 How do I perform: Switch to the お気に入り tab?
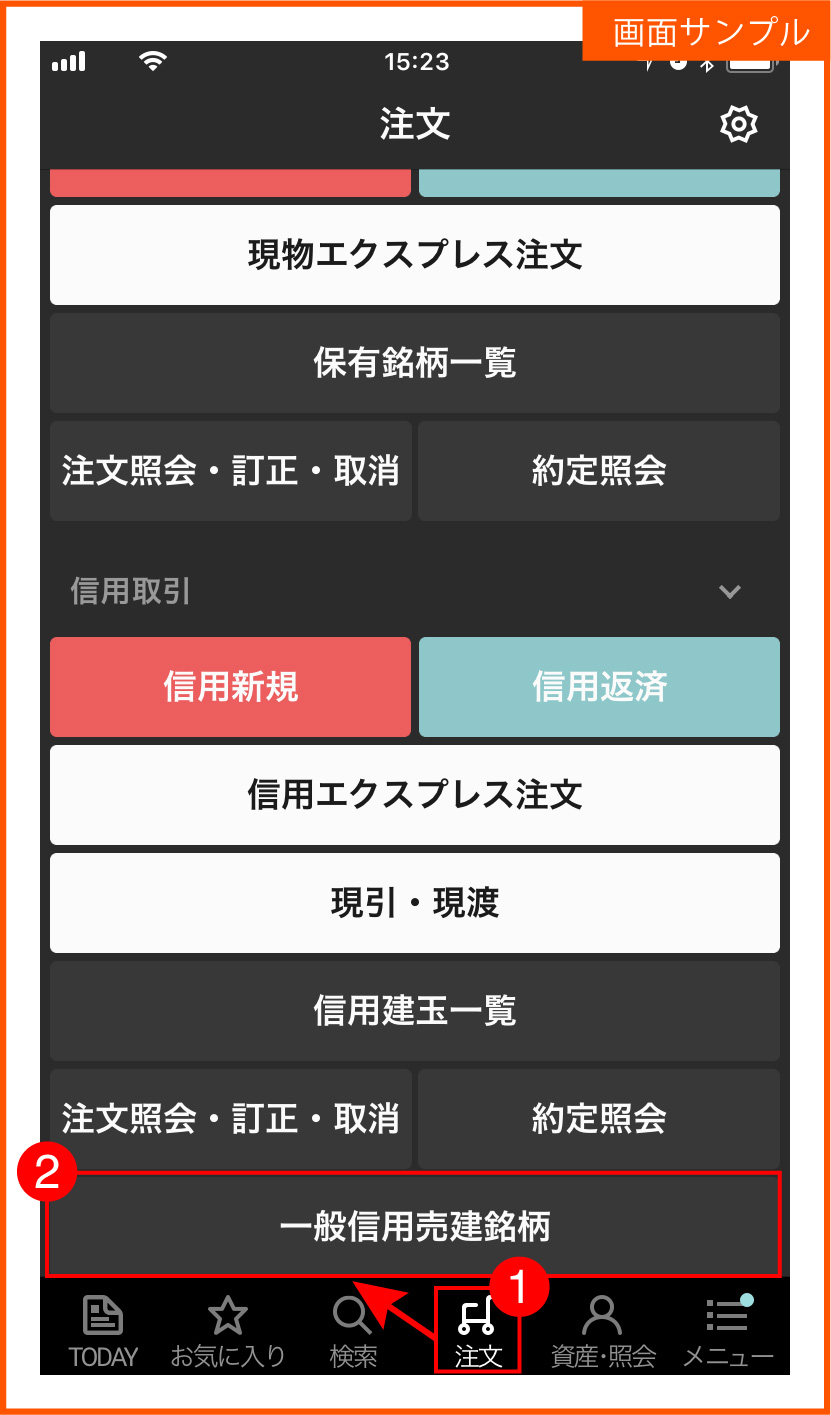click(228, 1332)
